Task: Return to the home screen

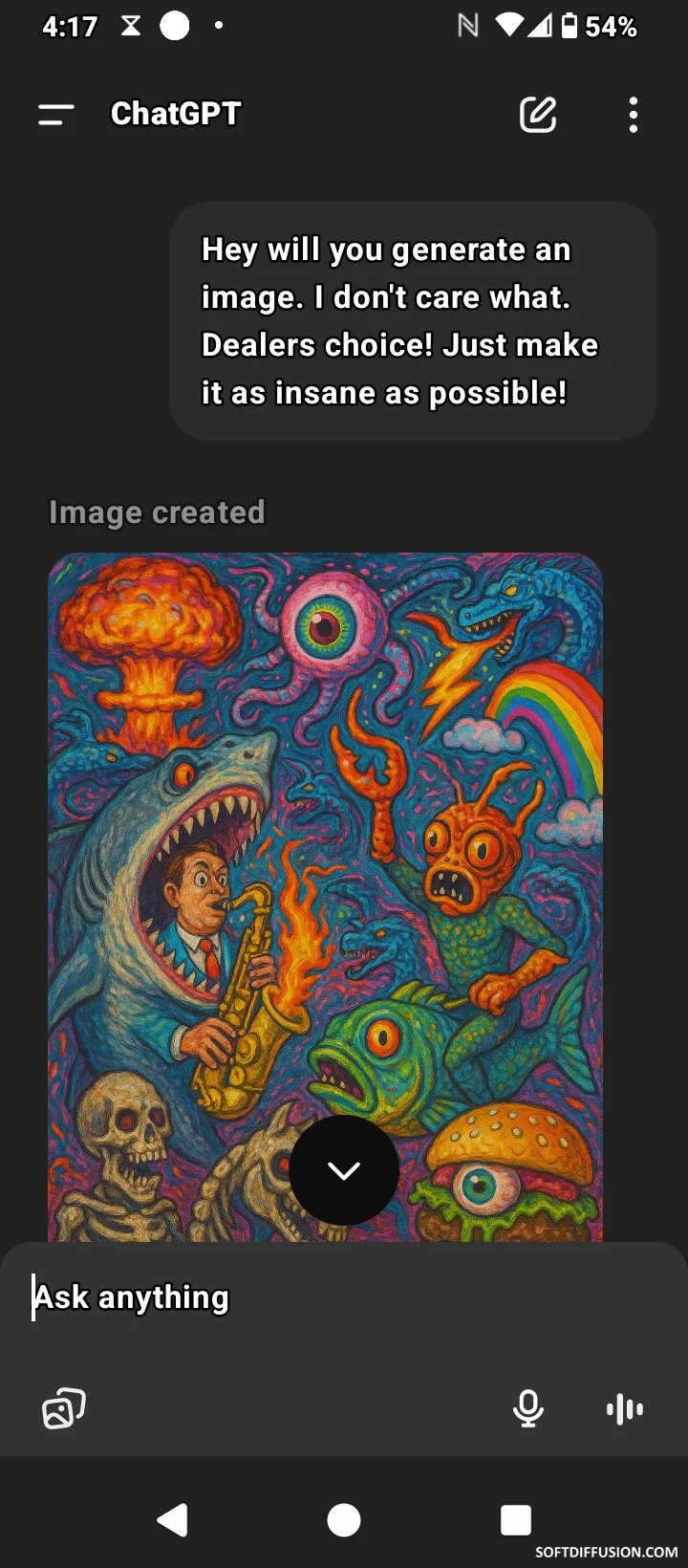Action: tap(344, 1519)
